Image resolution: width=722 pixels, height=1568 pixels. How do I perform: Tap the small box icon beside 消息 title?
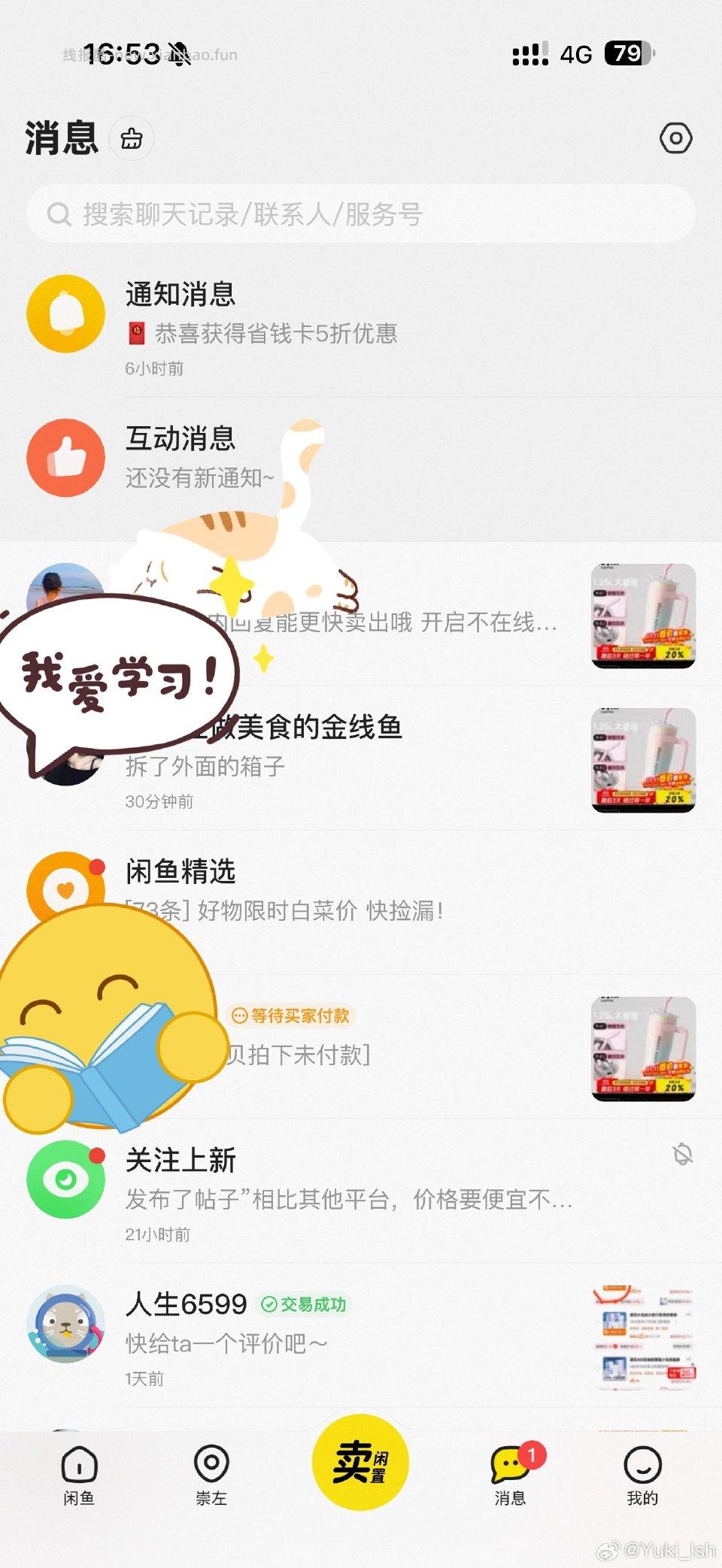click(131, 138)
